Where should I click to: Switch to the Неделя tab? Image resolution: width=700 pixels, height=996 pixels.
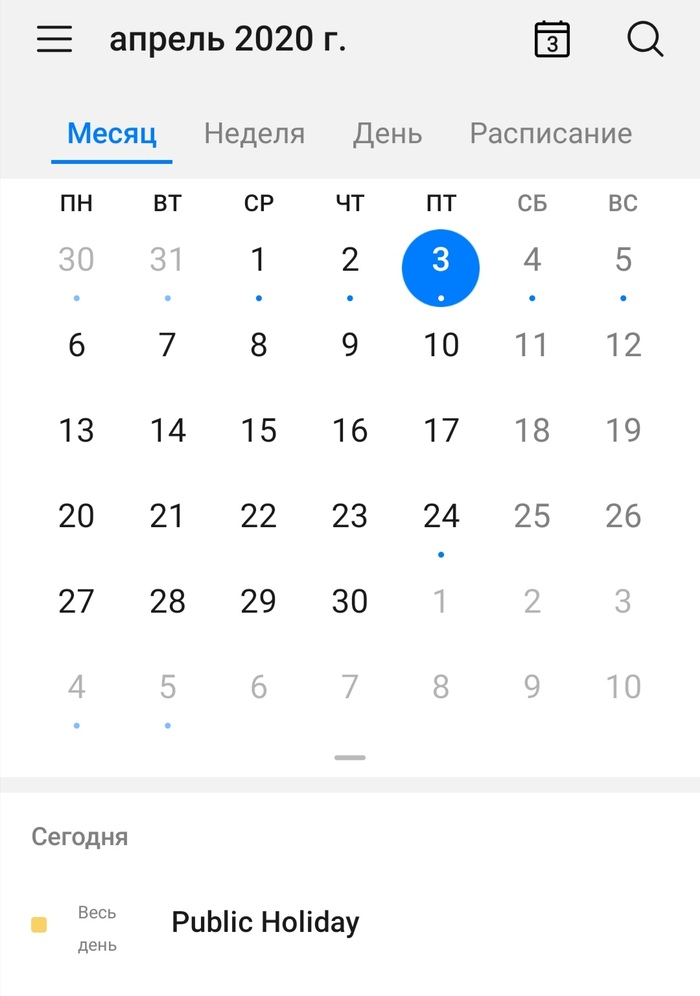click(254, 134)
